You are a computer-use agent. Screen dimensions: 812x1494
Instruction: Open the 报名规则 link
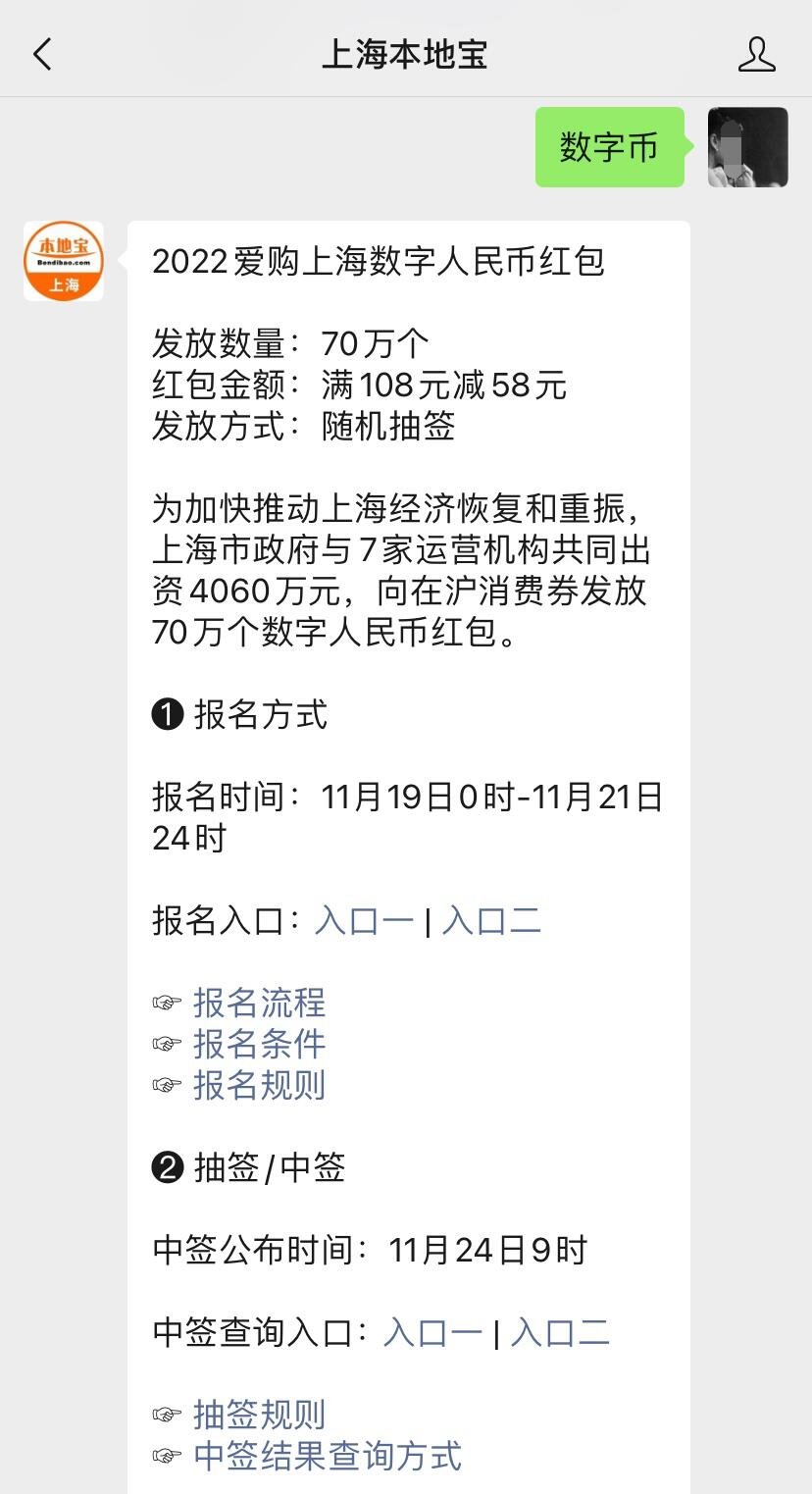point(259,1086)
